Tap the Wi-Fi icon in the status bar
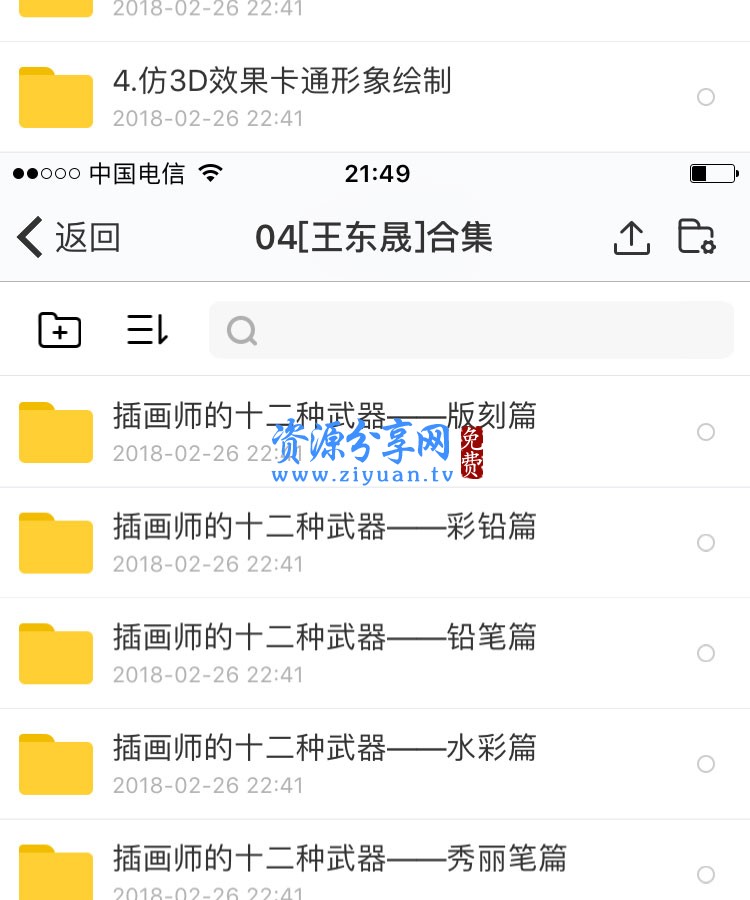The image size is (750, 900). click(211, 172)
